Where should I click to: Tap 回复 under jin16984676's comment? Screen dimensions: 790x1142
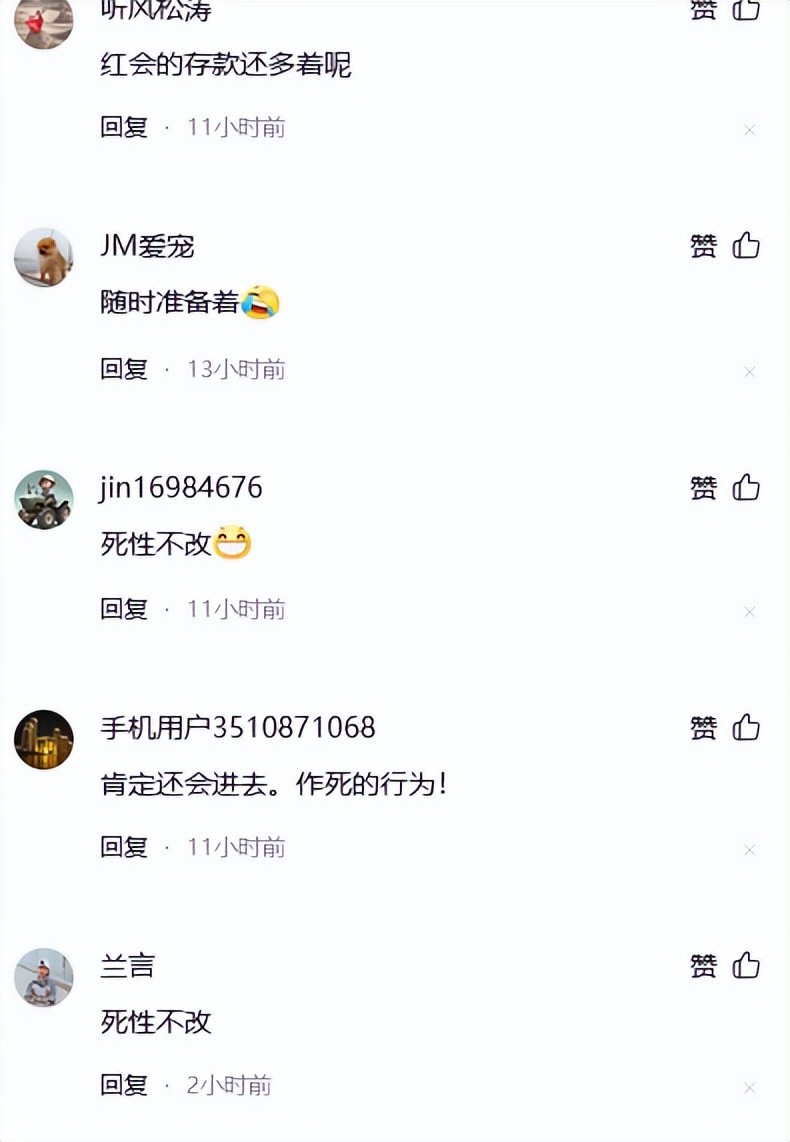124,609
